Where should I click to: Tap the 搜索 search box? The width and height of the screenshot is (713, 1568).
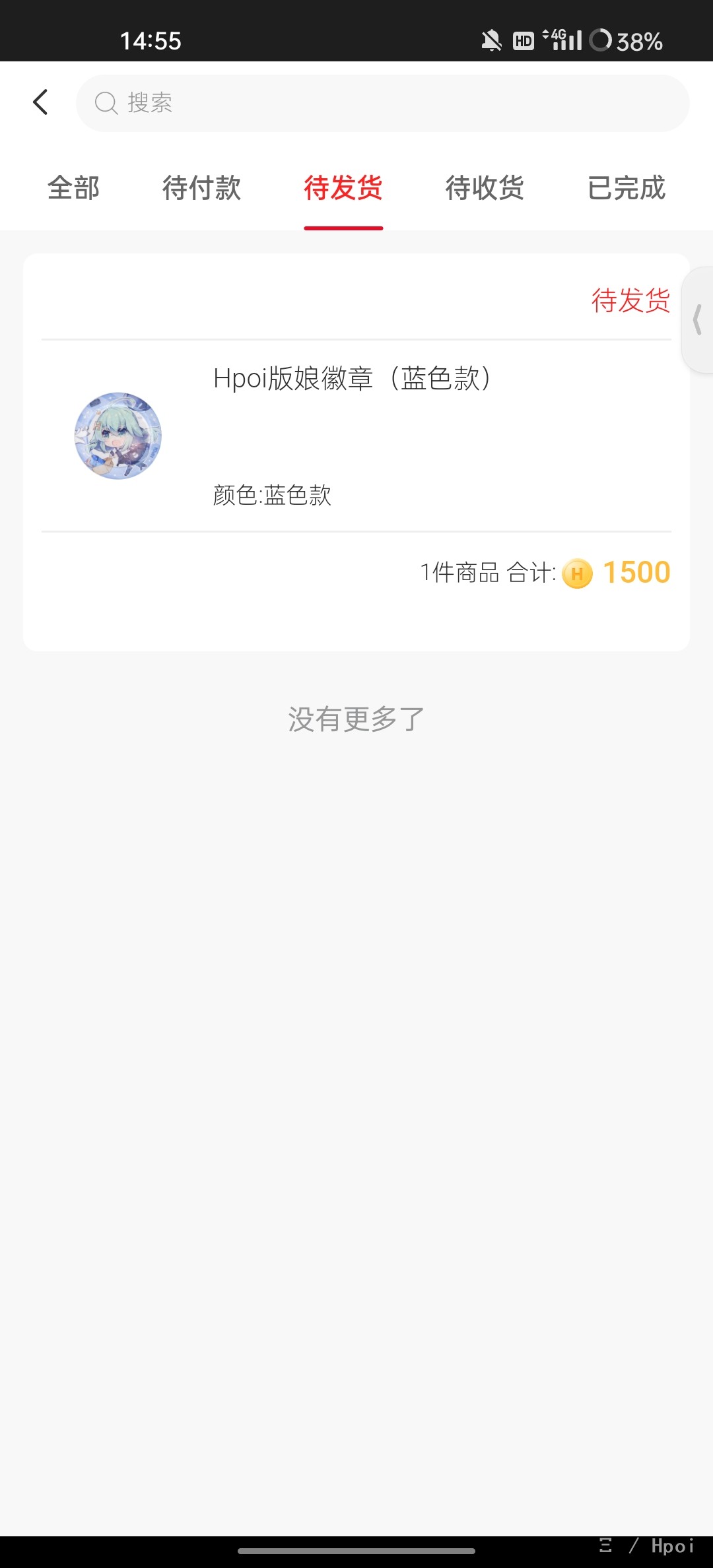coord(383,103)
